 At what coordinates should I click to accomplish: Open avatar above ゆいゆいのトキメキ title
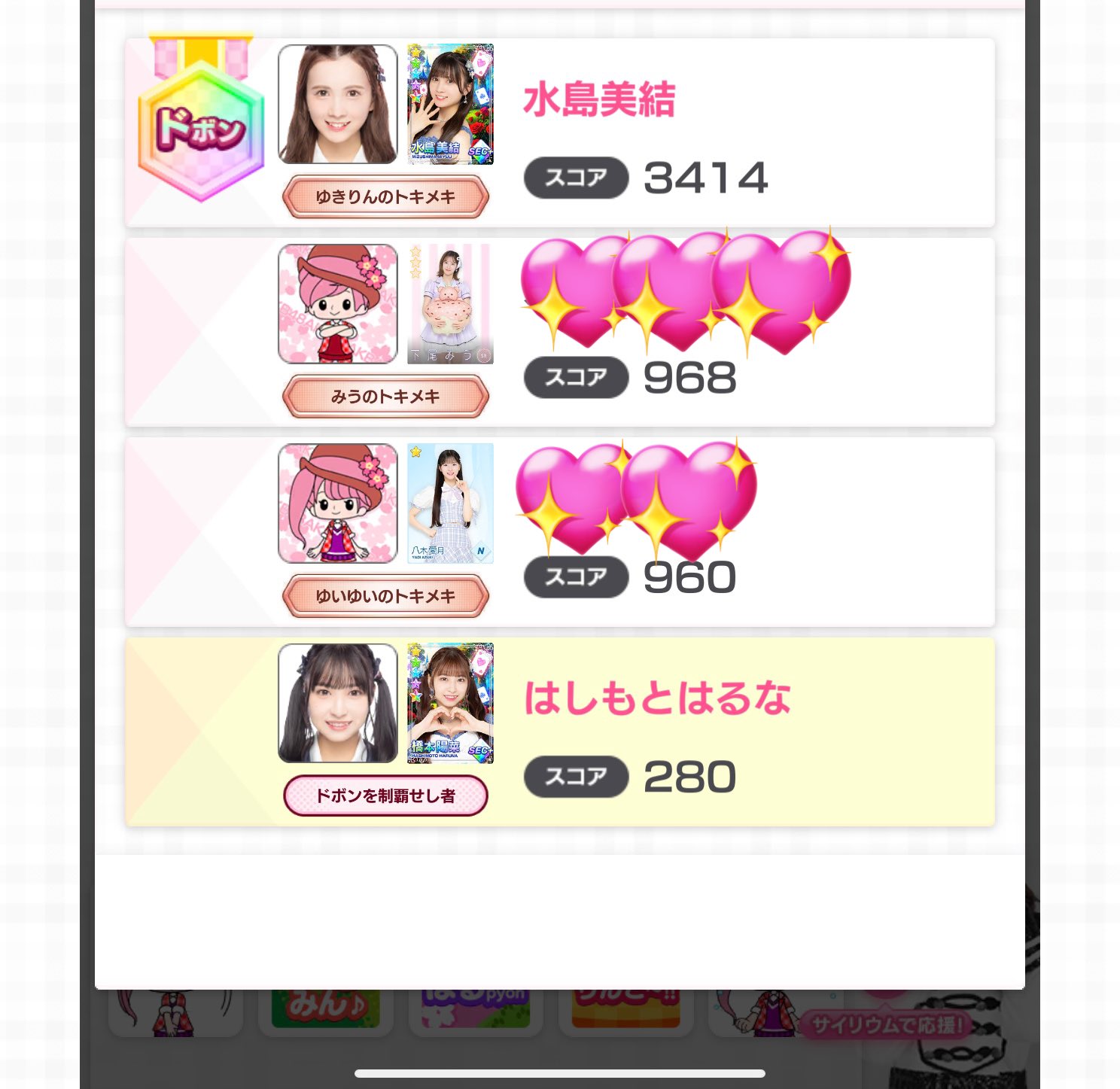coord(337,503)
